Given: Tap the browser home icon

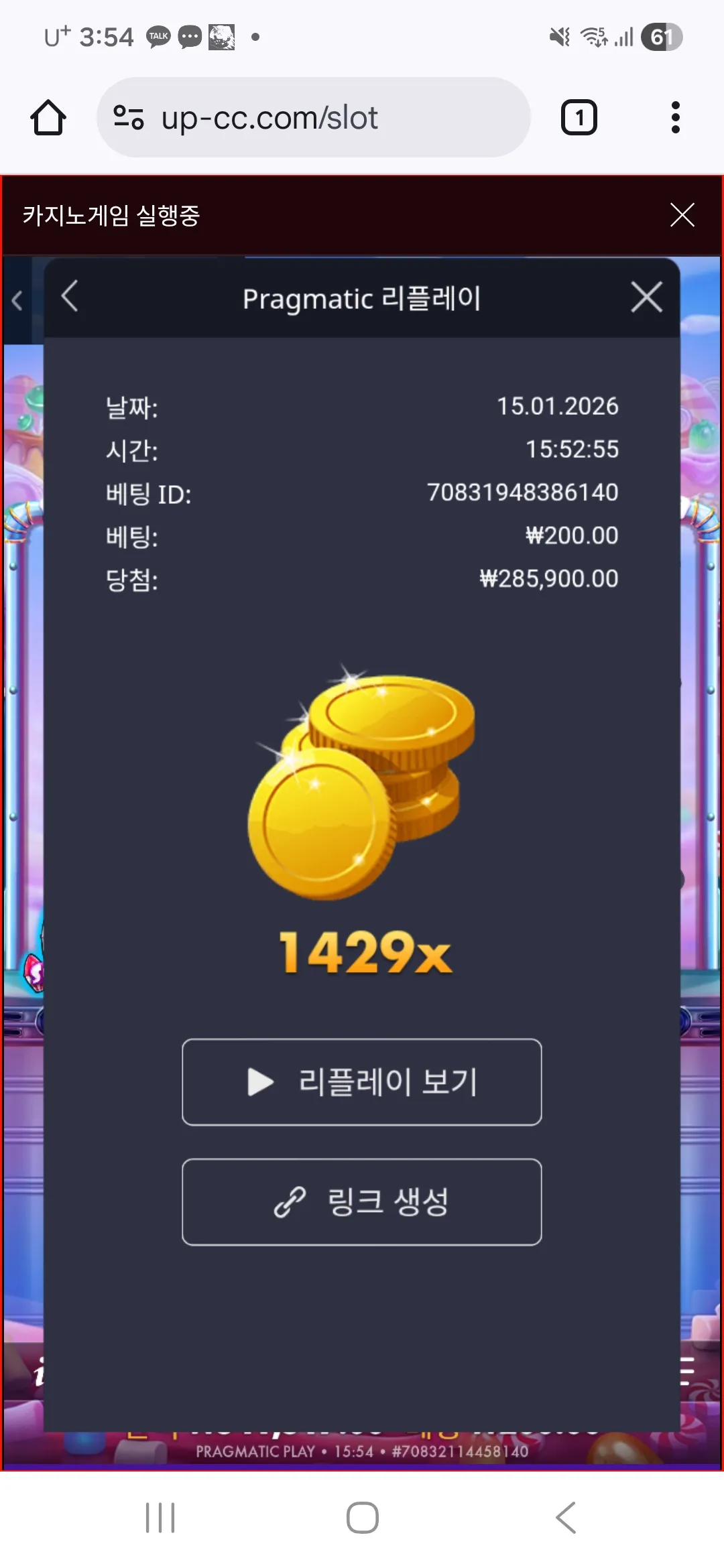Looking at the screenshot, I should pos(48,118).
